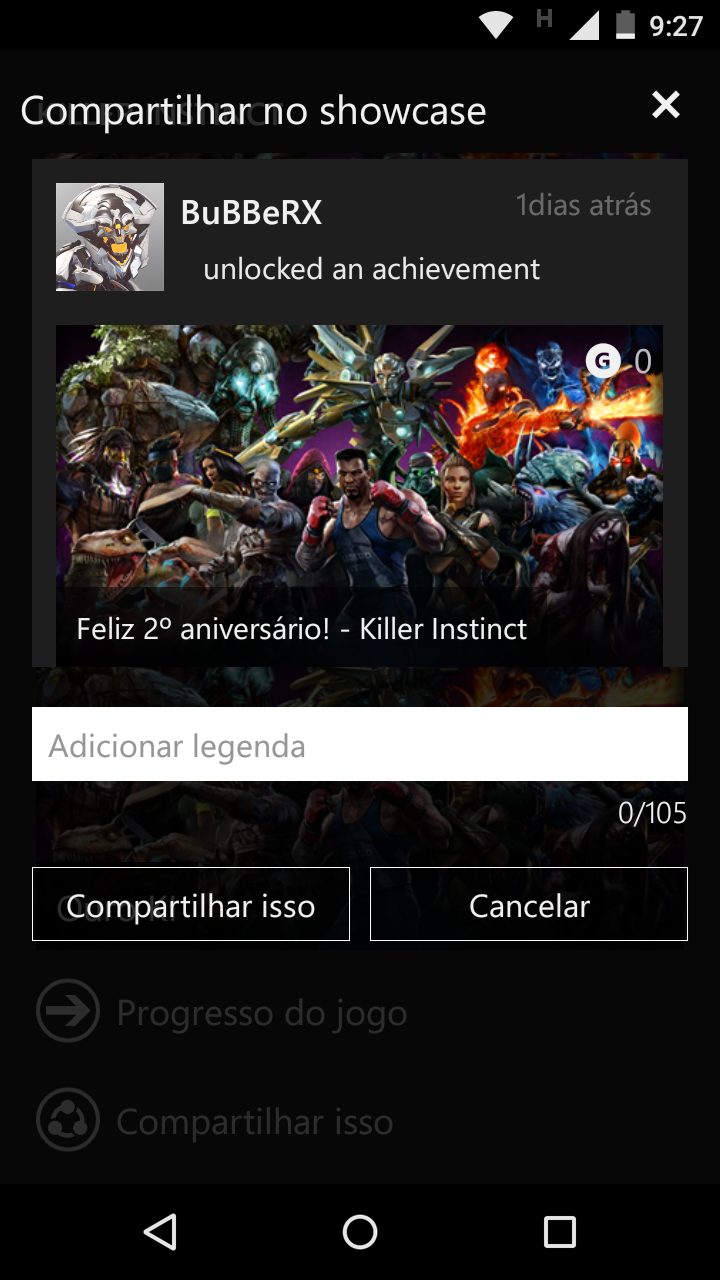Go to the home screen

click(x=360, y=1232)
